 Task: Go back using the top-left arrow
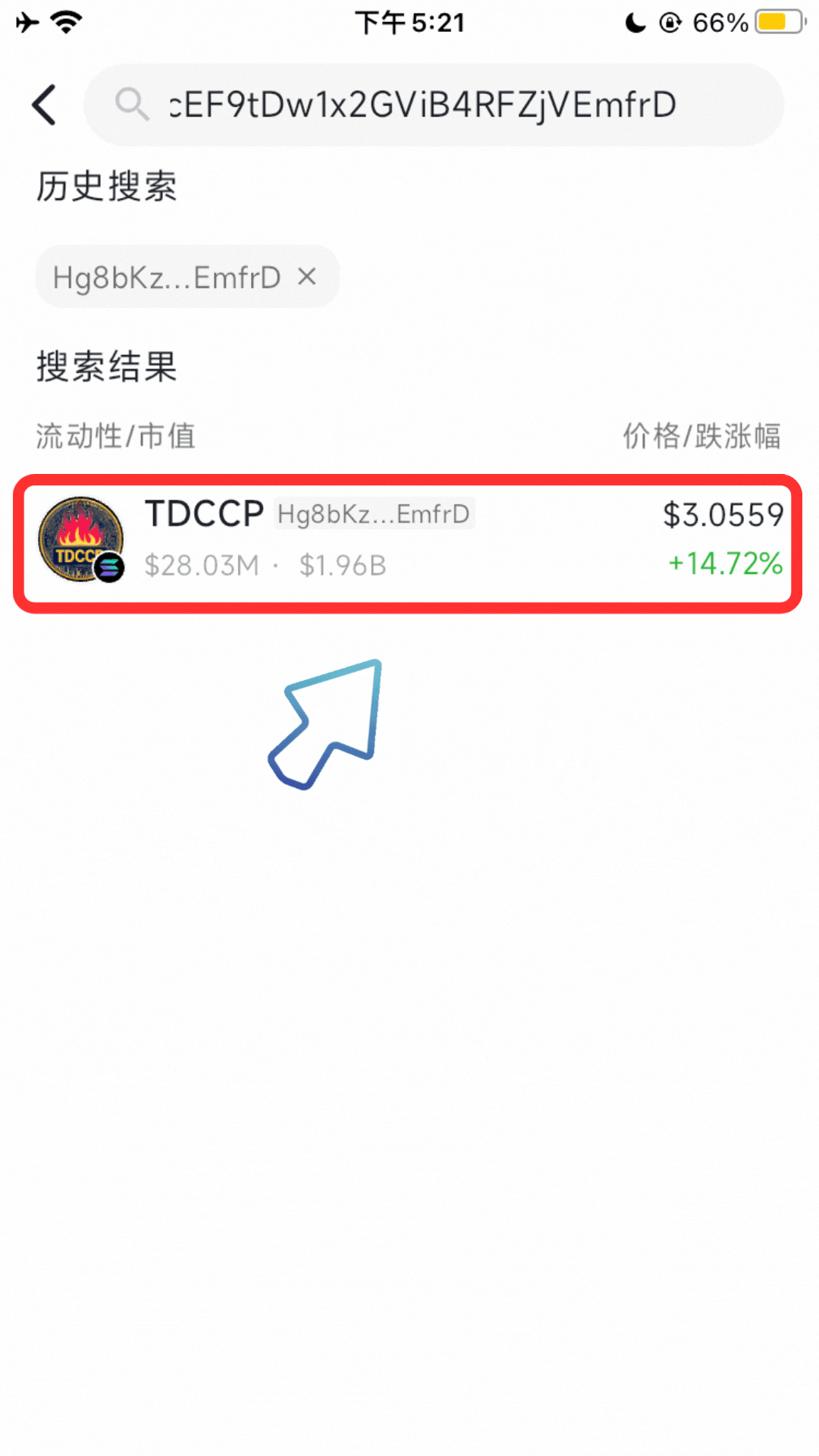(45, 105)
